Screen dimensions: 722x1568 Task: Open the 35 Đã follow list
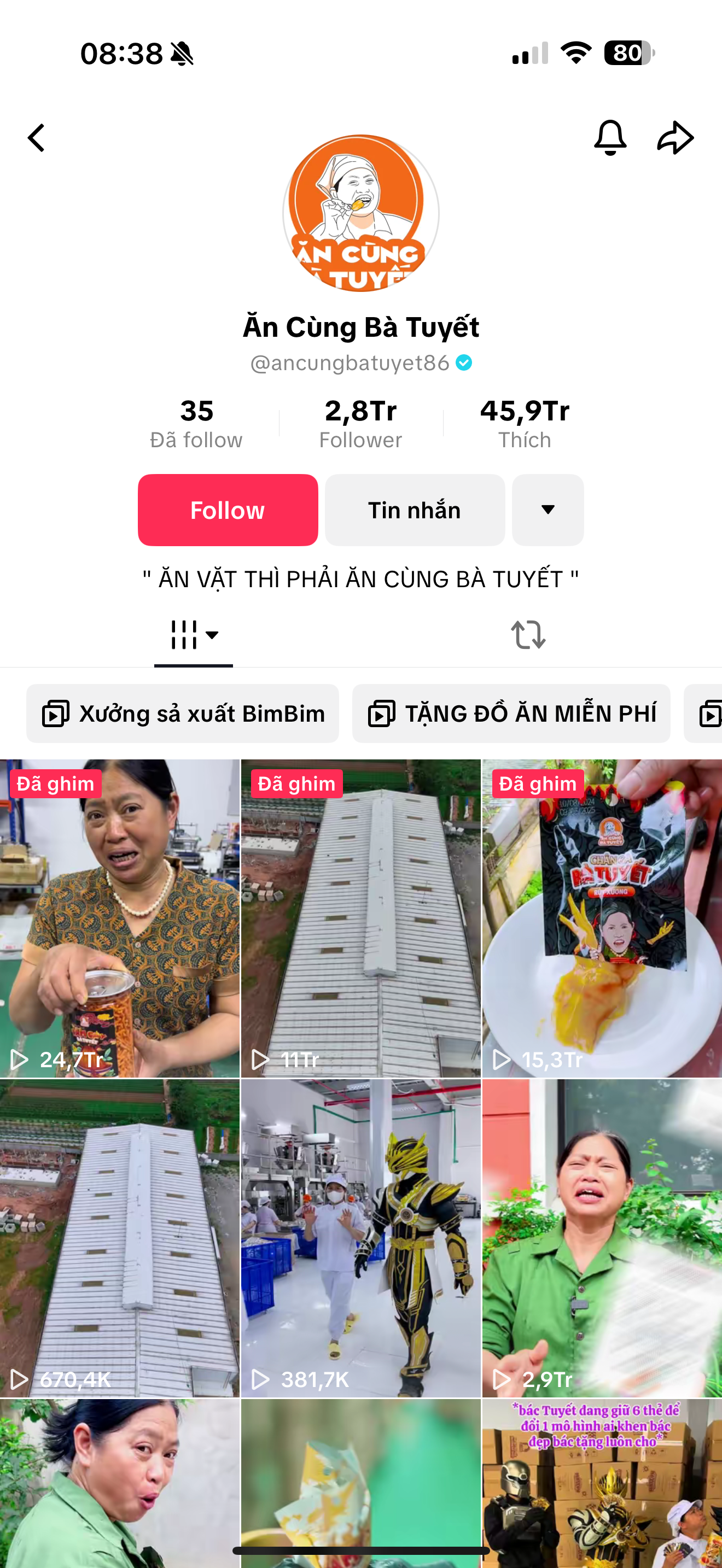[196, 424]
